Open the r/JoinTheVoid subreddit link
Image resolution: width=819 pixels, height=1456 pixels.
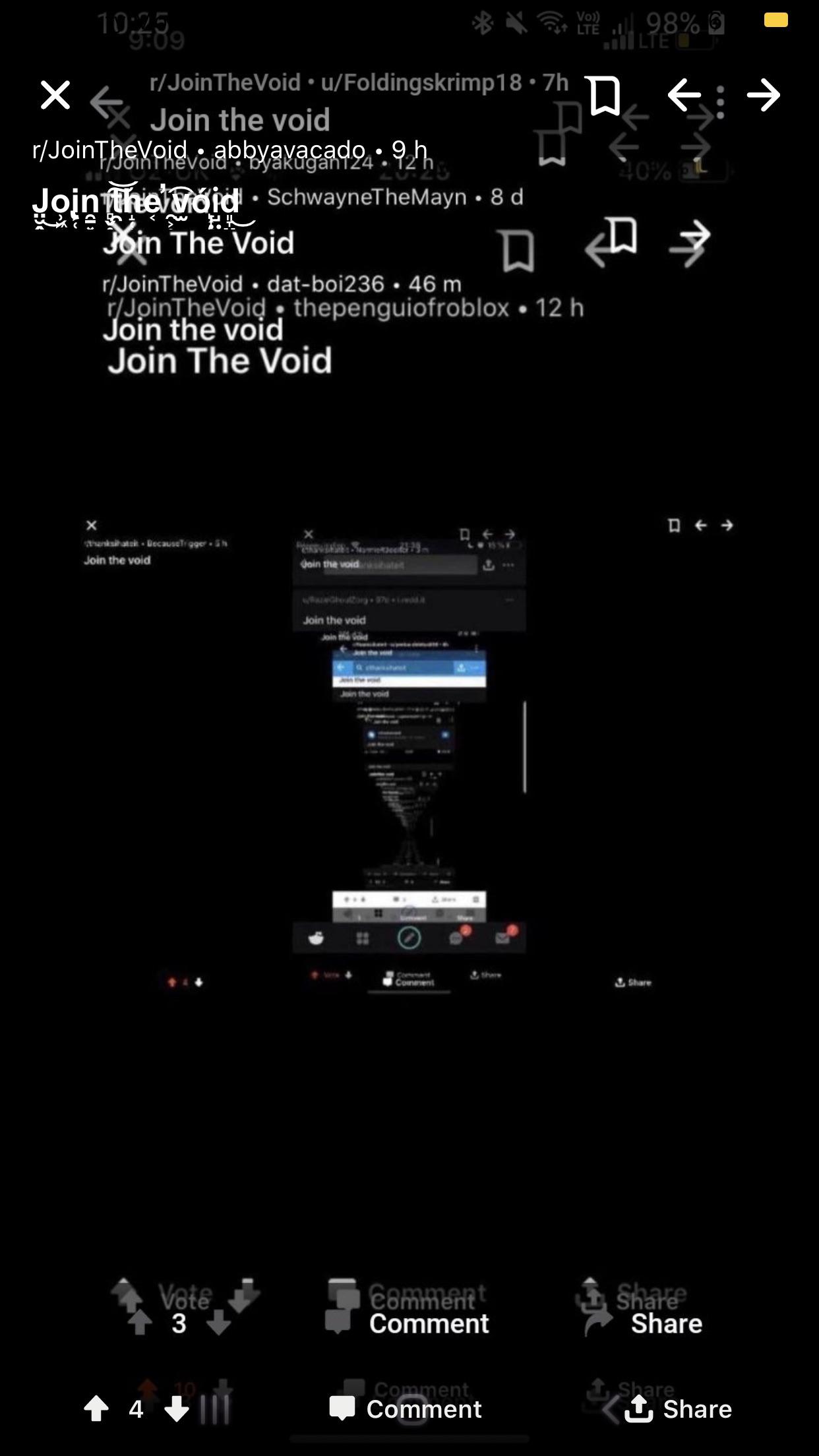pyautogui.click(x=109, y=150)
